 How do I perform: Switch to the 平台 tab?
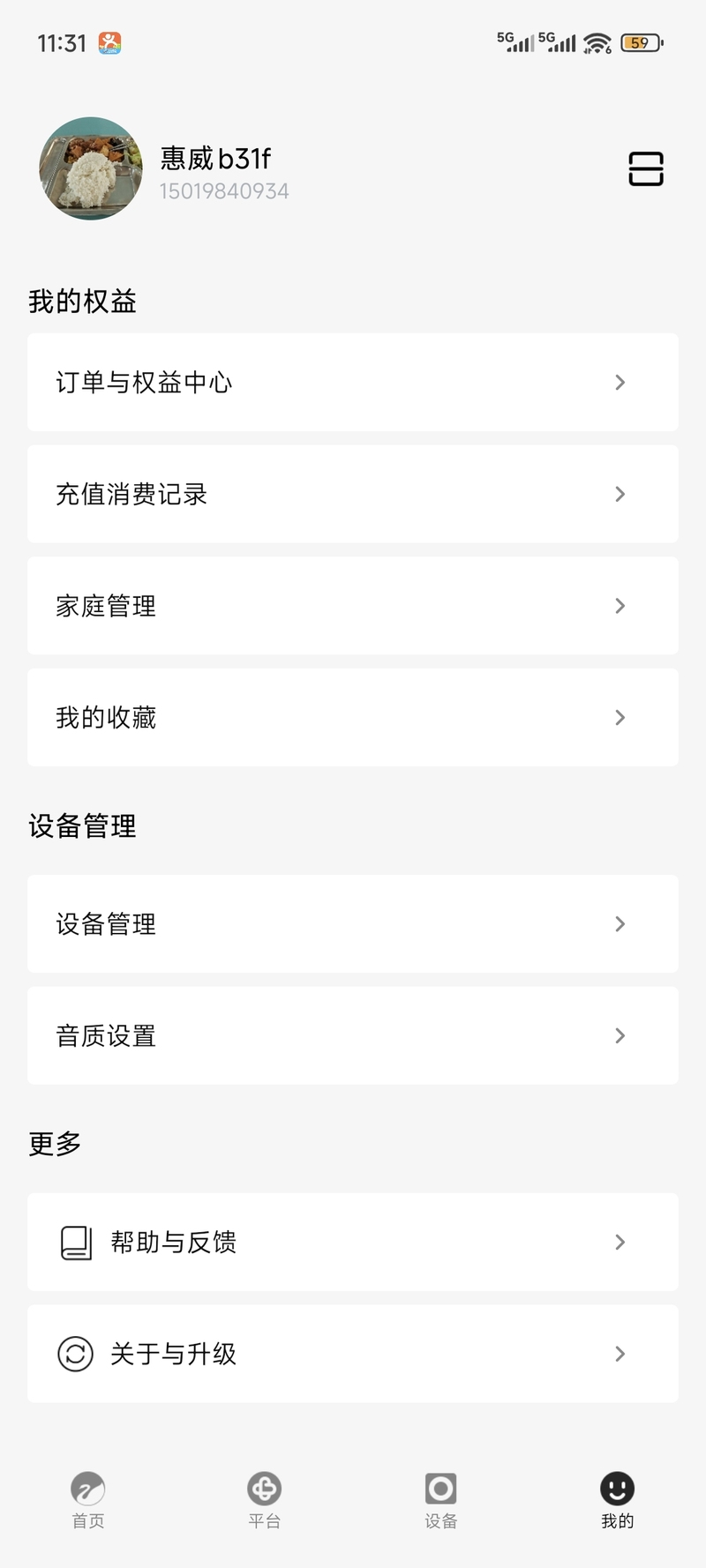pos(265,1499)
